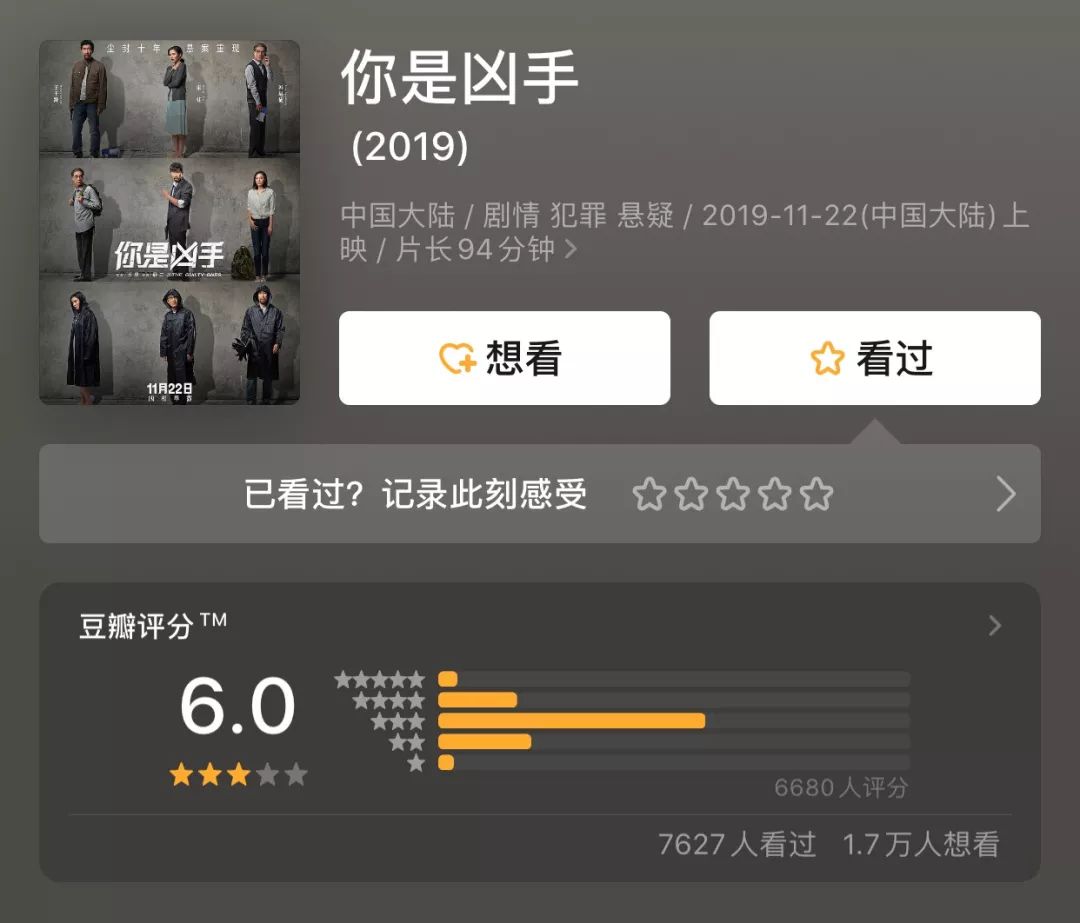Mark the movie as 想看
This screenshot has width=1080, height=923.
pyautogui.click(x=504, y=358)
